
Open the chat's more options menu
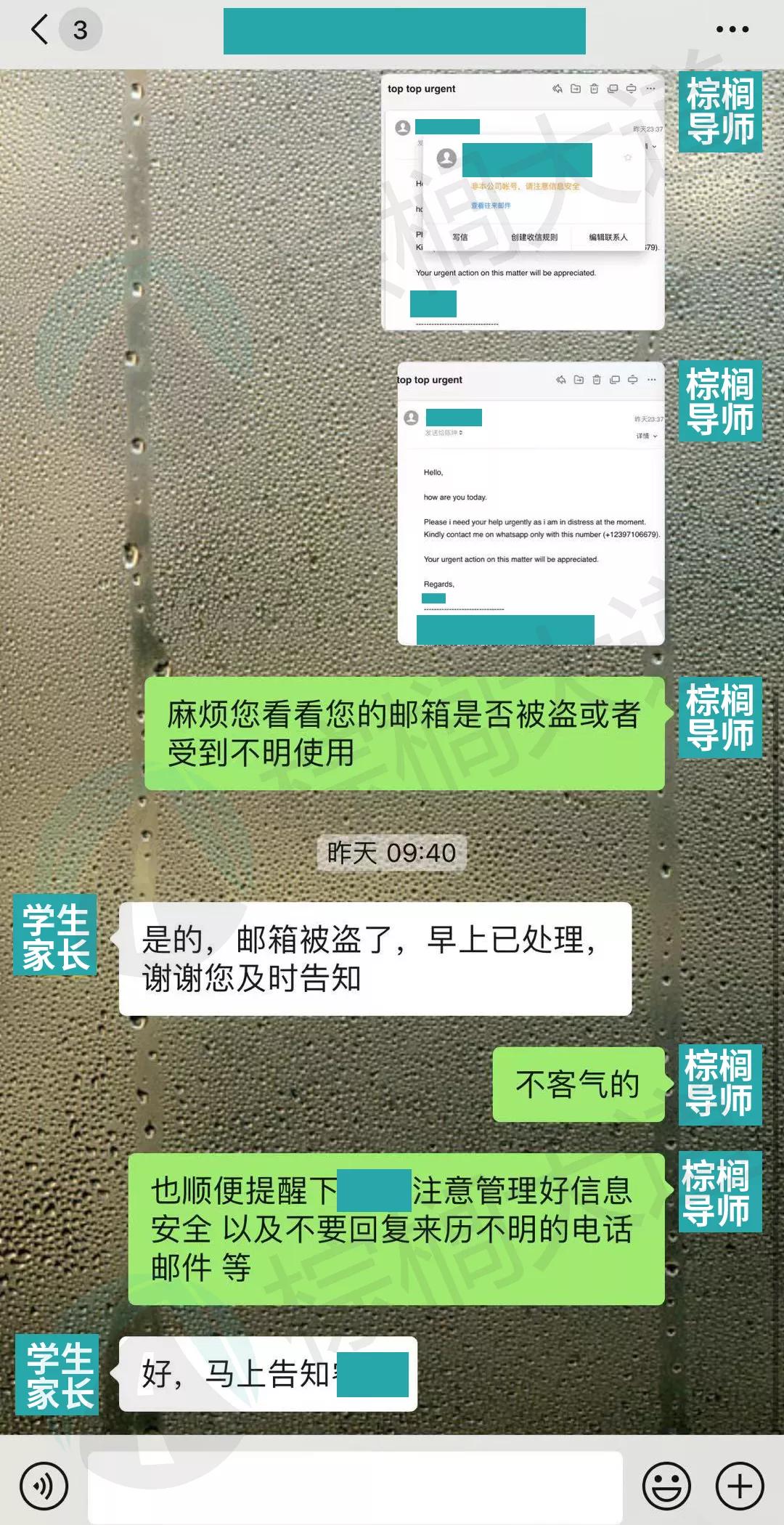coord(732,30)
